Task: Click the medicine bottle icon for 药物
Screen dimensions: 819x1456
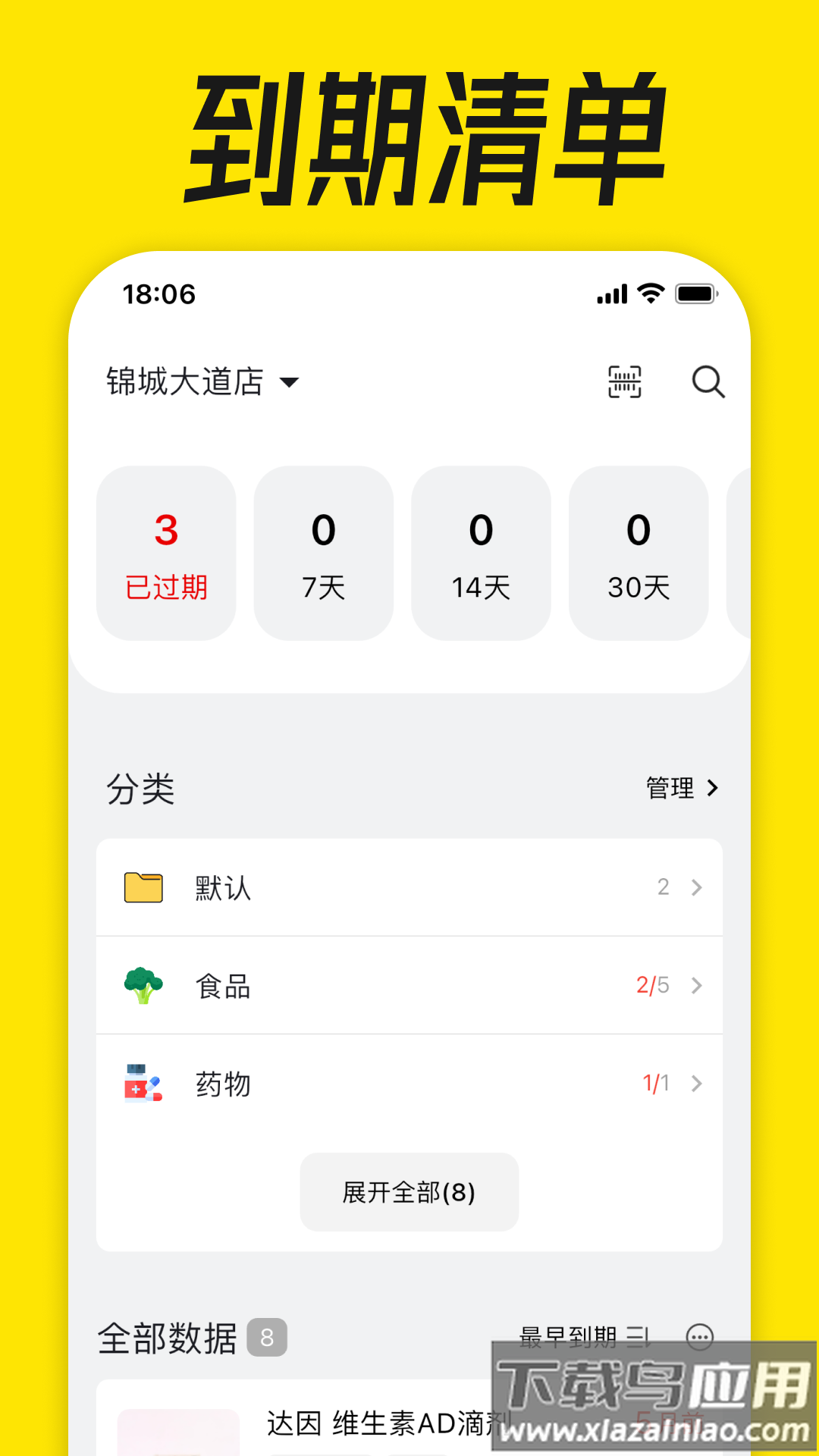Action: tap(142, 1083)
